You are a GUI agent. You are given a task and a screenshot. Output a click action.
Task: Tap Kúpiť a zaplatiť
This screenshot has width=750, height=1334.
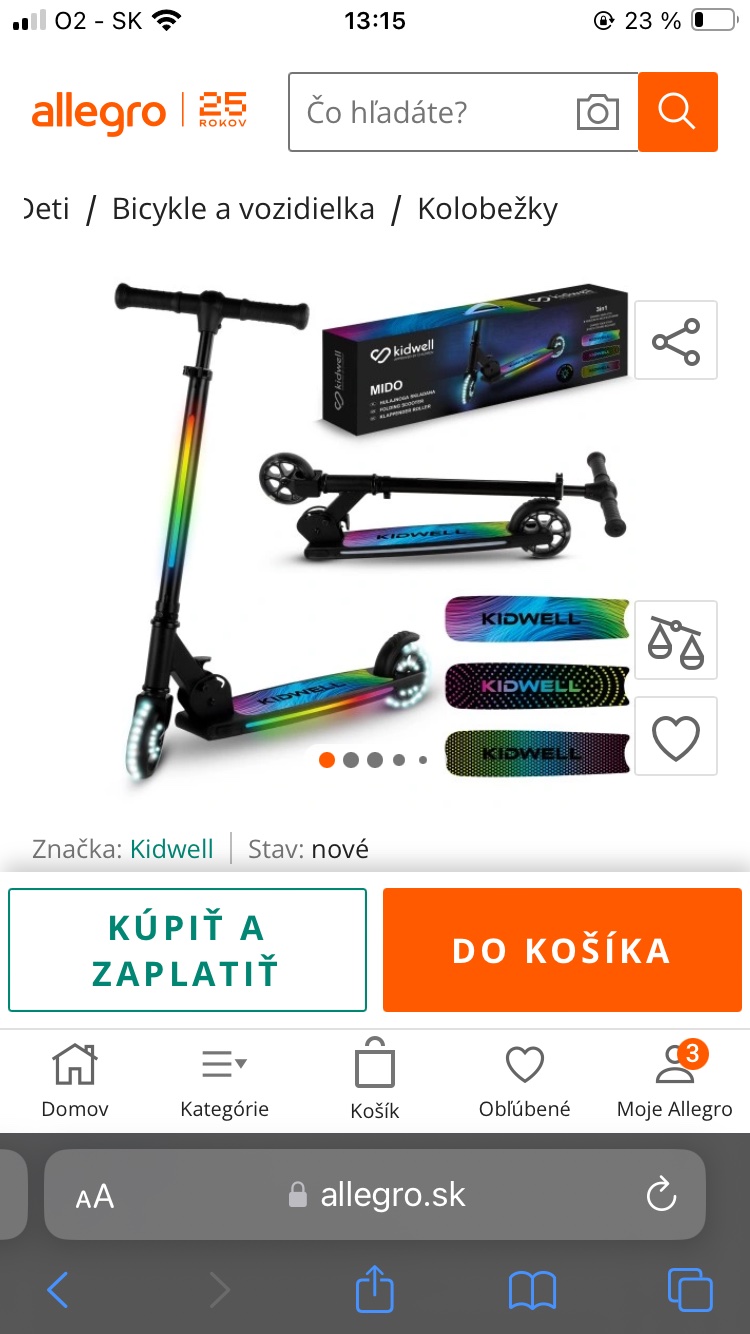point(188,950)
